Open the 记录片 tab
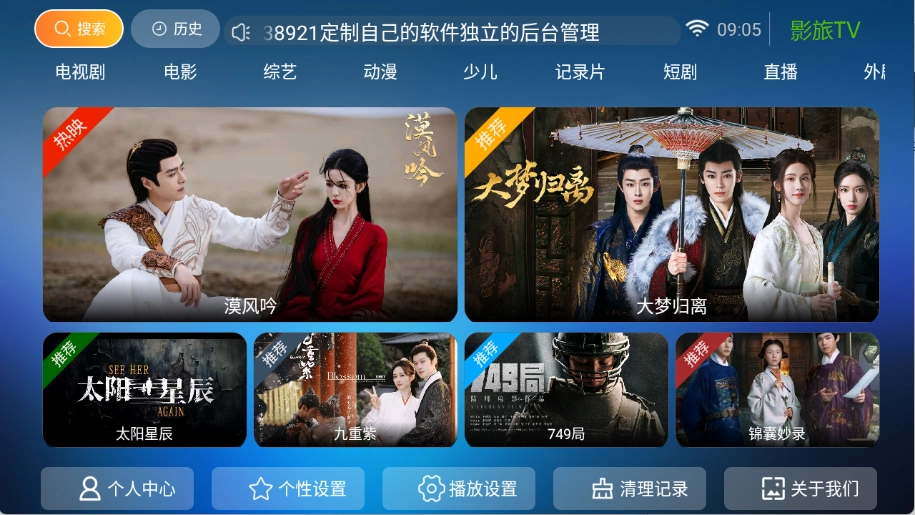The image size is (915, 515). click(580, 72)
